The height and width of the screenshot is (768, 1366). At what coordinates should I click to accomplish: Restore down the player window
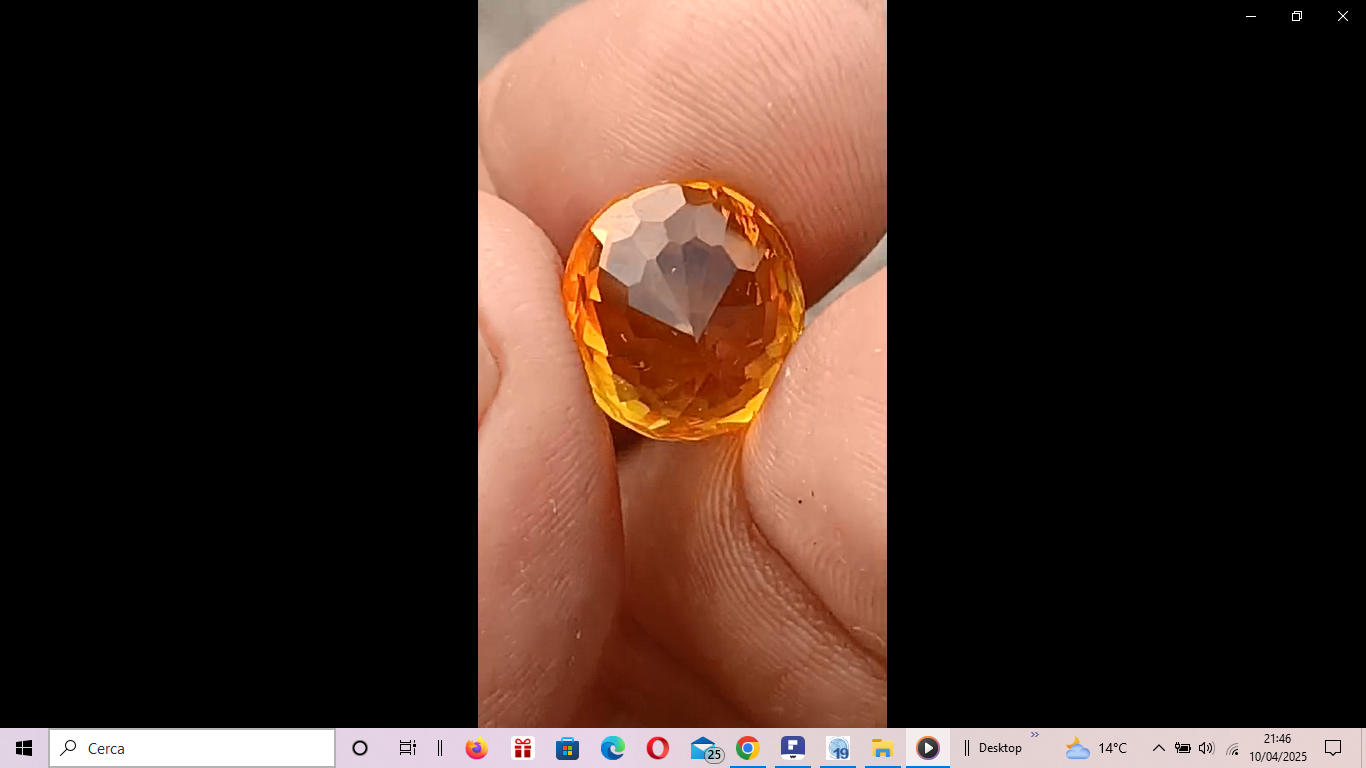click(x=1296, y=16)
